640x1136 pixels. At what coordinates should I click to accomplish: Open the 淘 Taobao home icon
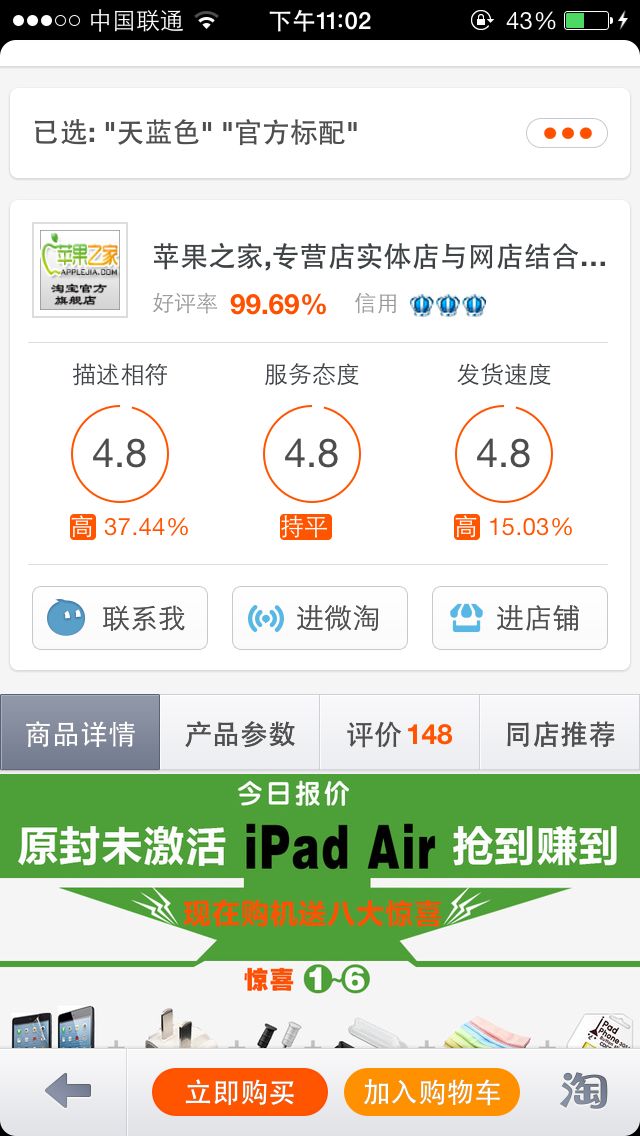[x=583, y=1090]
